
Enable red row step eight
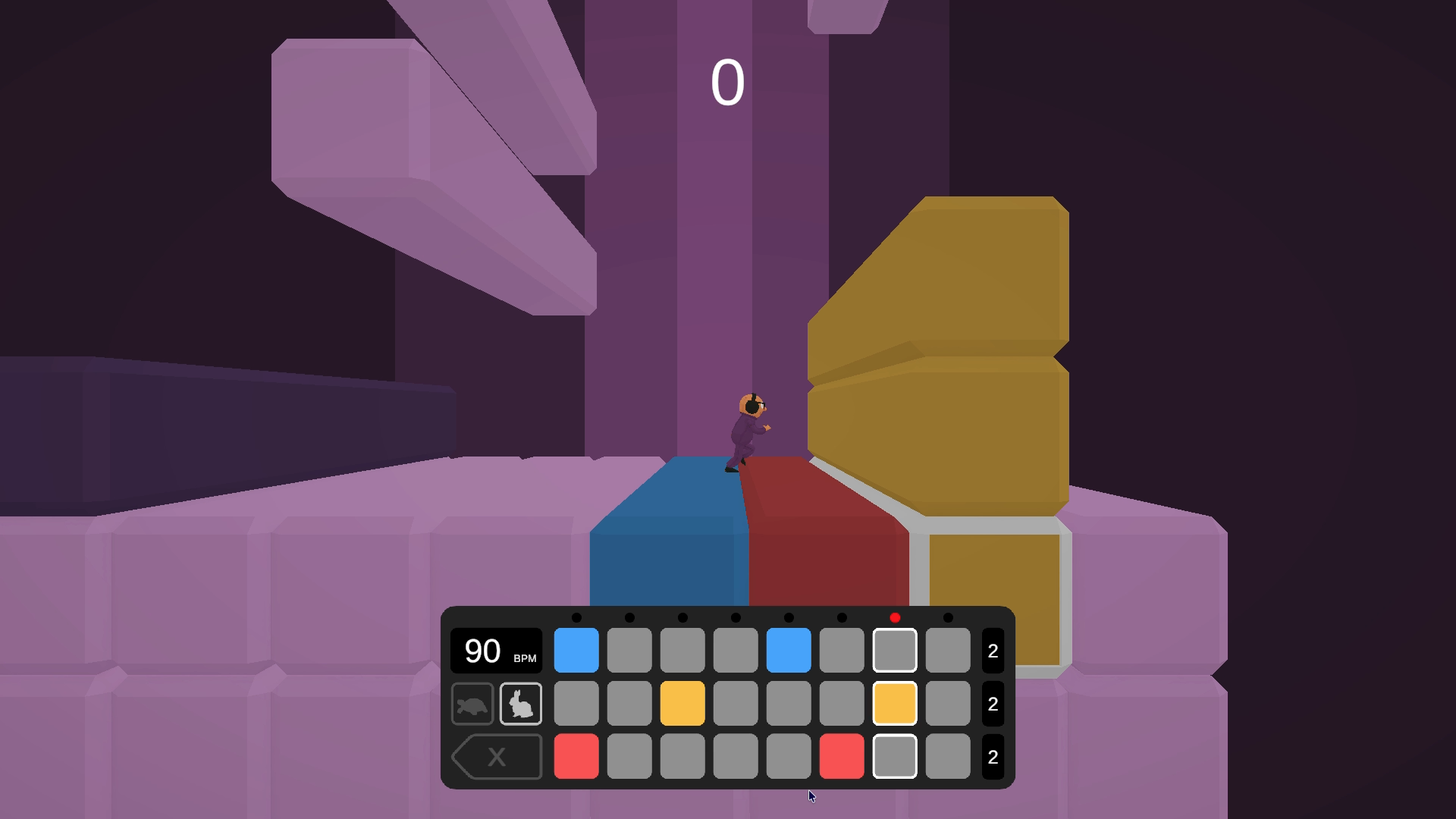948,756
